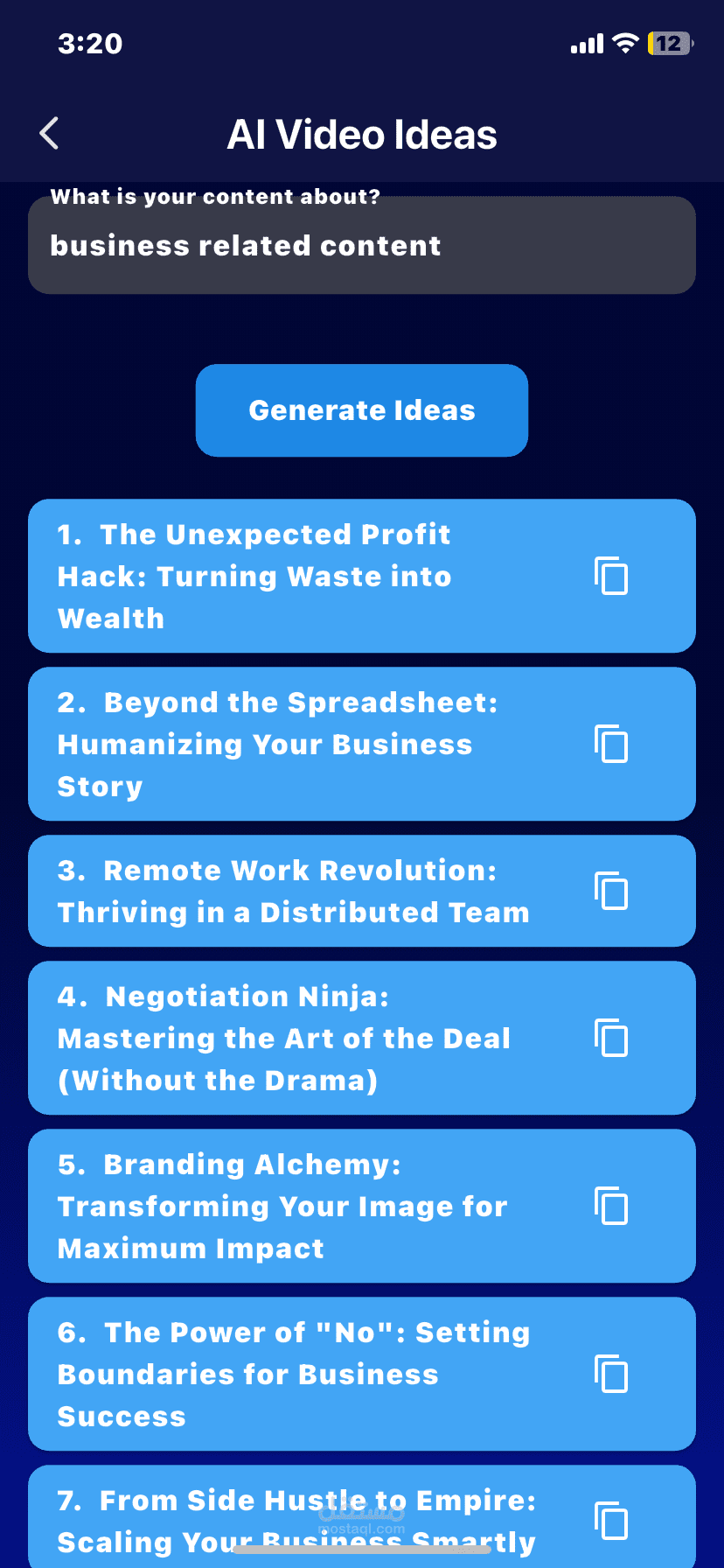Copy the Unexpected Profit Hack idea
Screen dimensions: 724x1568
[611, 576]
